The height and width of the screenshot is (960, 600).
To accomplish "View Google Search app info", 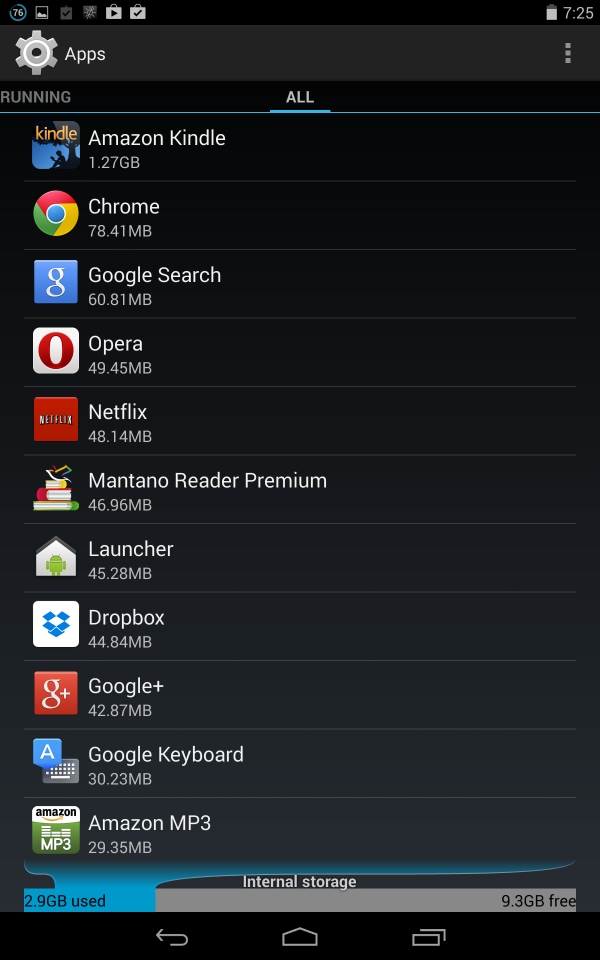I will (x=300, y=284).
